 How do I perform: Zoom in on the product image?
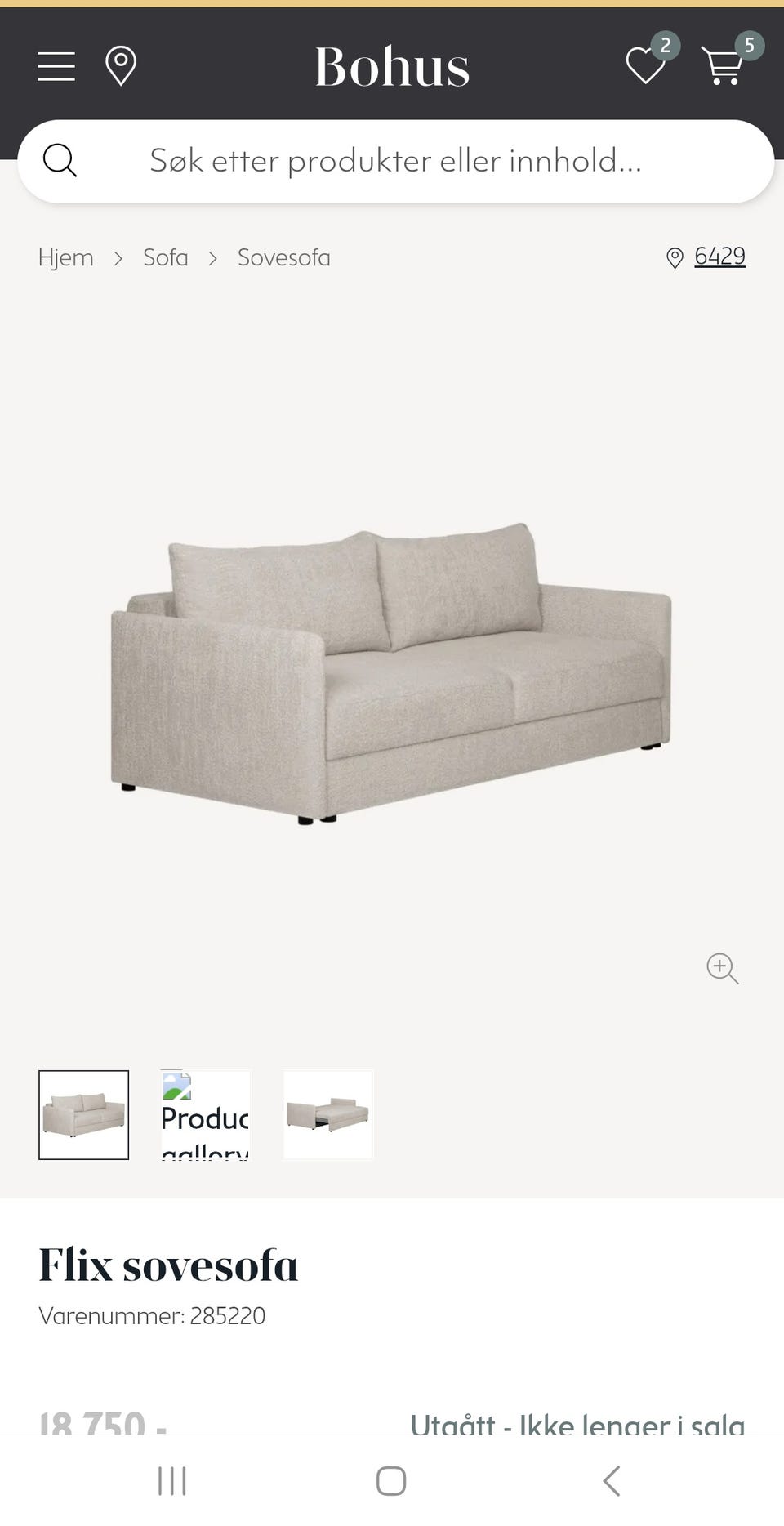pyautogui.click(x=722, y=968)
